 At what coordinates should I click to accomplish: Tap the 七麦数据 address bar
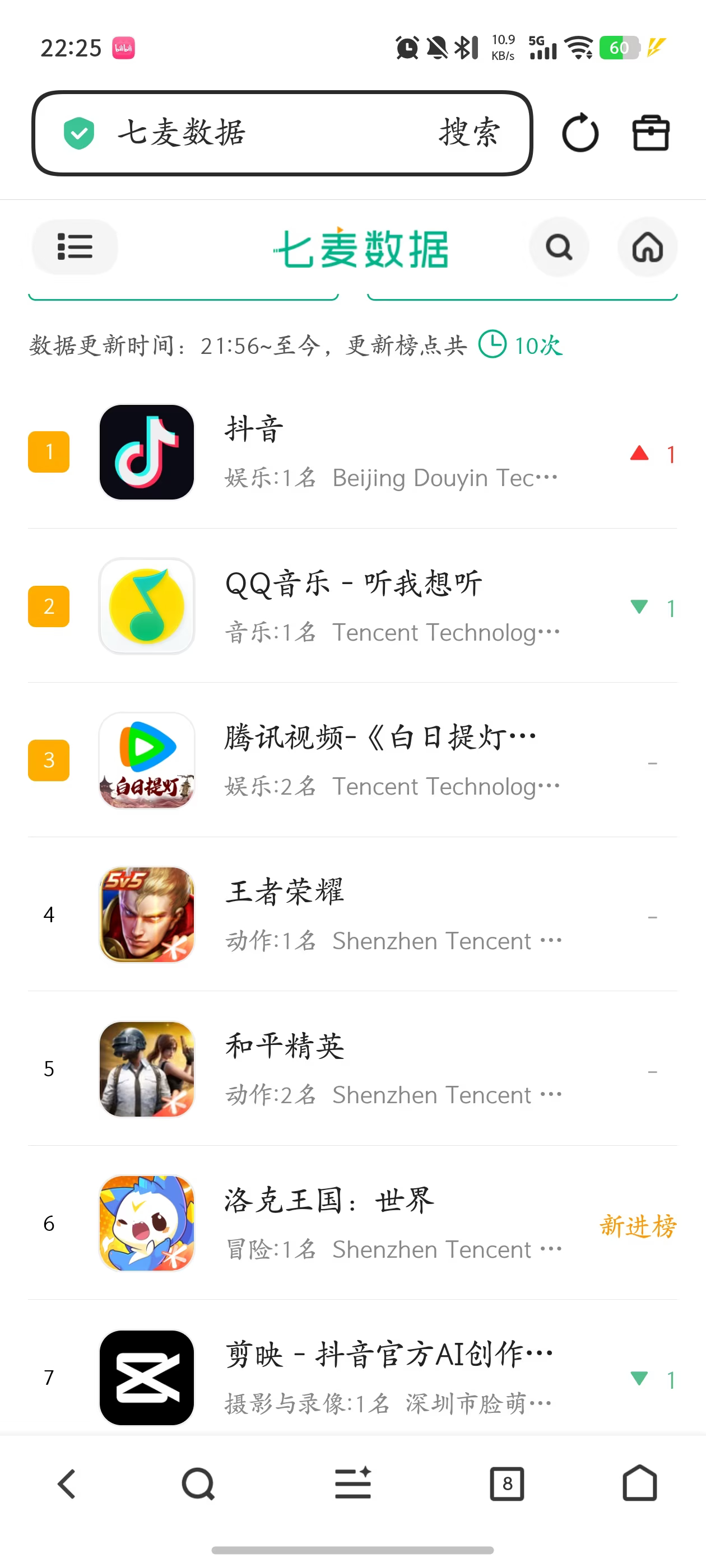pyautogui.click(x=244, y=133)
